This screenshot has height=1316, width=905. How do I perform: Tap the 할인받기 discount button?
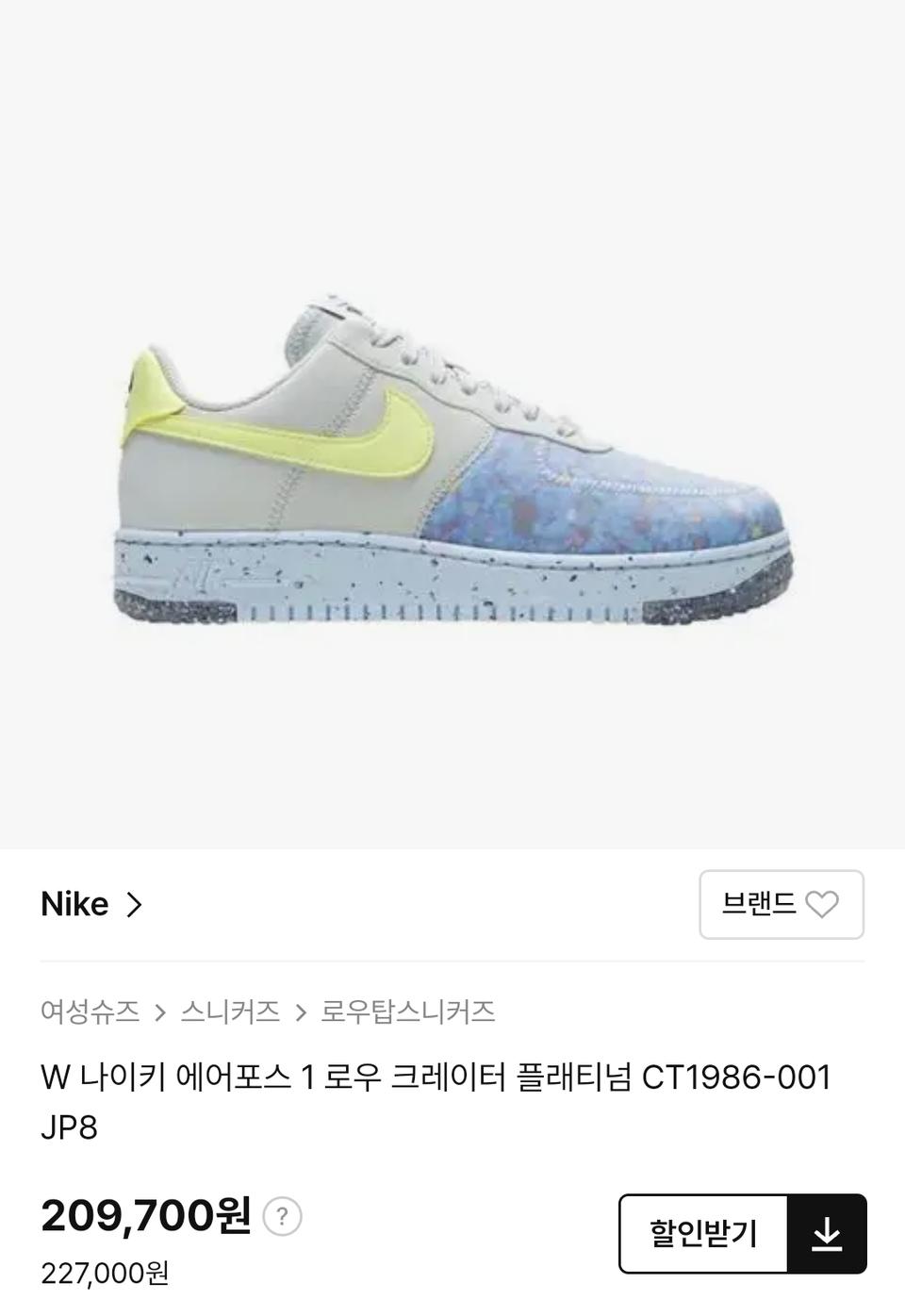702,1234
